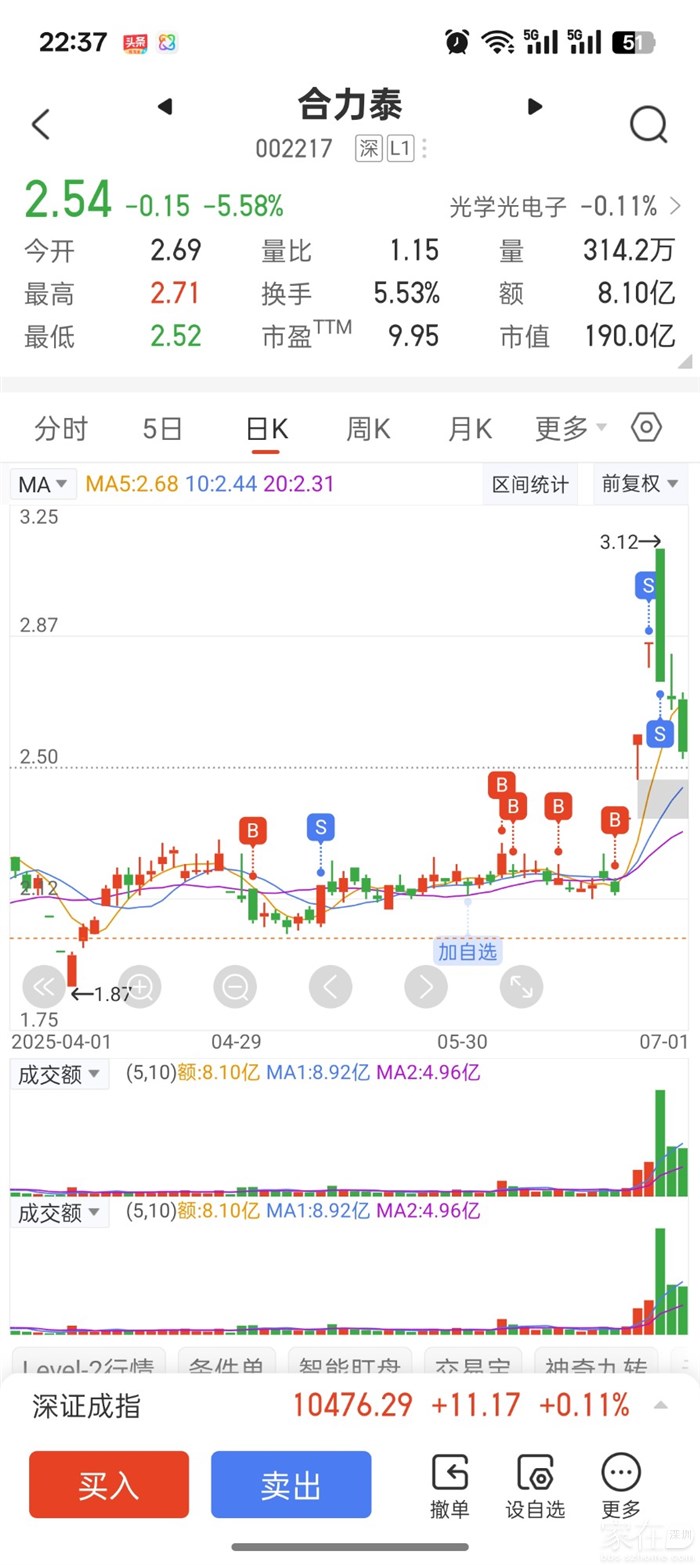Zoom in the K-line chart

tap(140, 988)
